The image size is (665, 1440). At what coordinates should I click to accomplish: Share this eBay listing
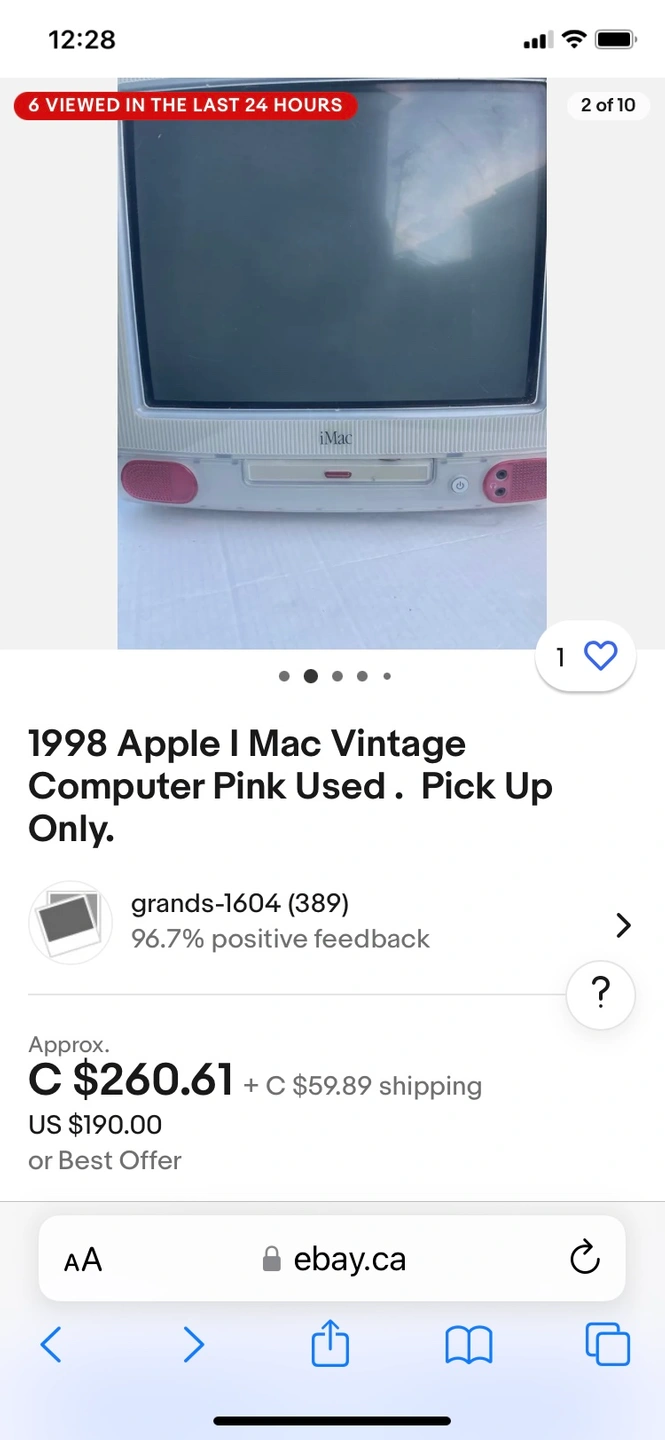pyautogui.click(x=330, y=1342)
